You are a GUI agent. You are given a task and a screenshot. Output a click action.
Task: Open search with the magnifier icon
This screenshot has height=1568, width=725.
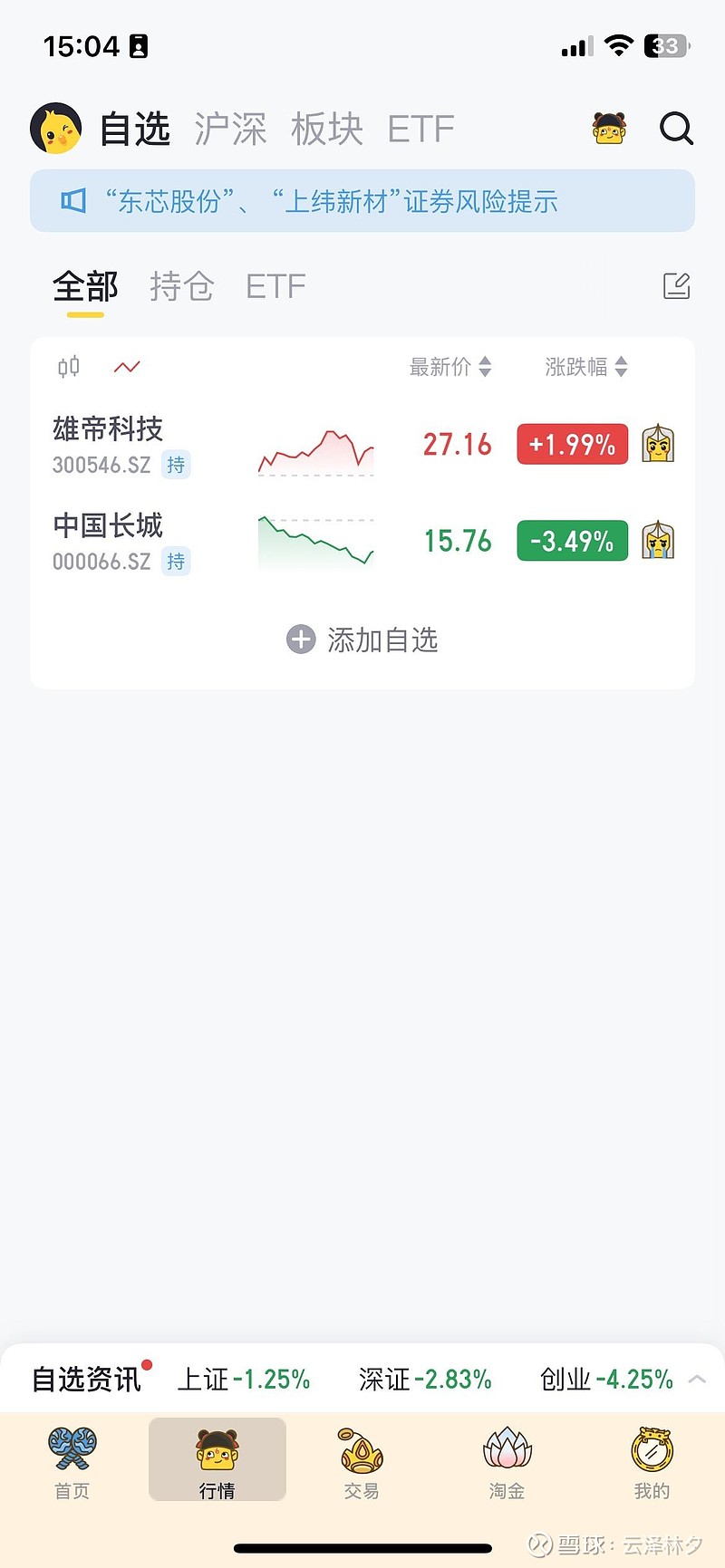[x=676, y=129]
